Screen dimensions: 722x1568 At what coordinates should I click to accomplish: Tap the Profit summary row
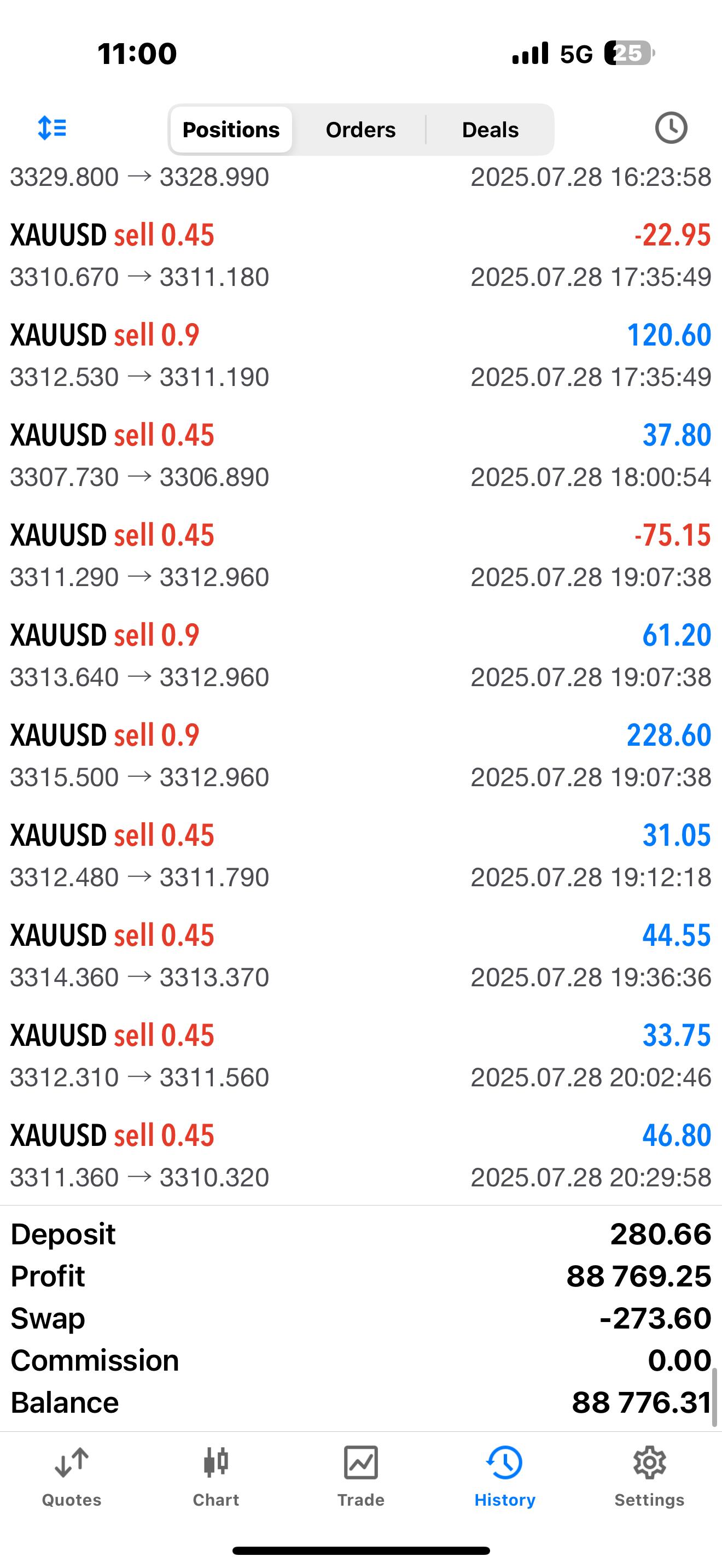360,1276
